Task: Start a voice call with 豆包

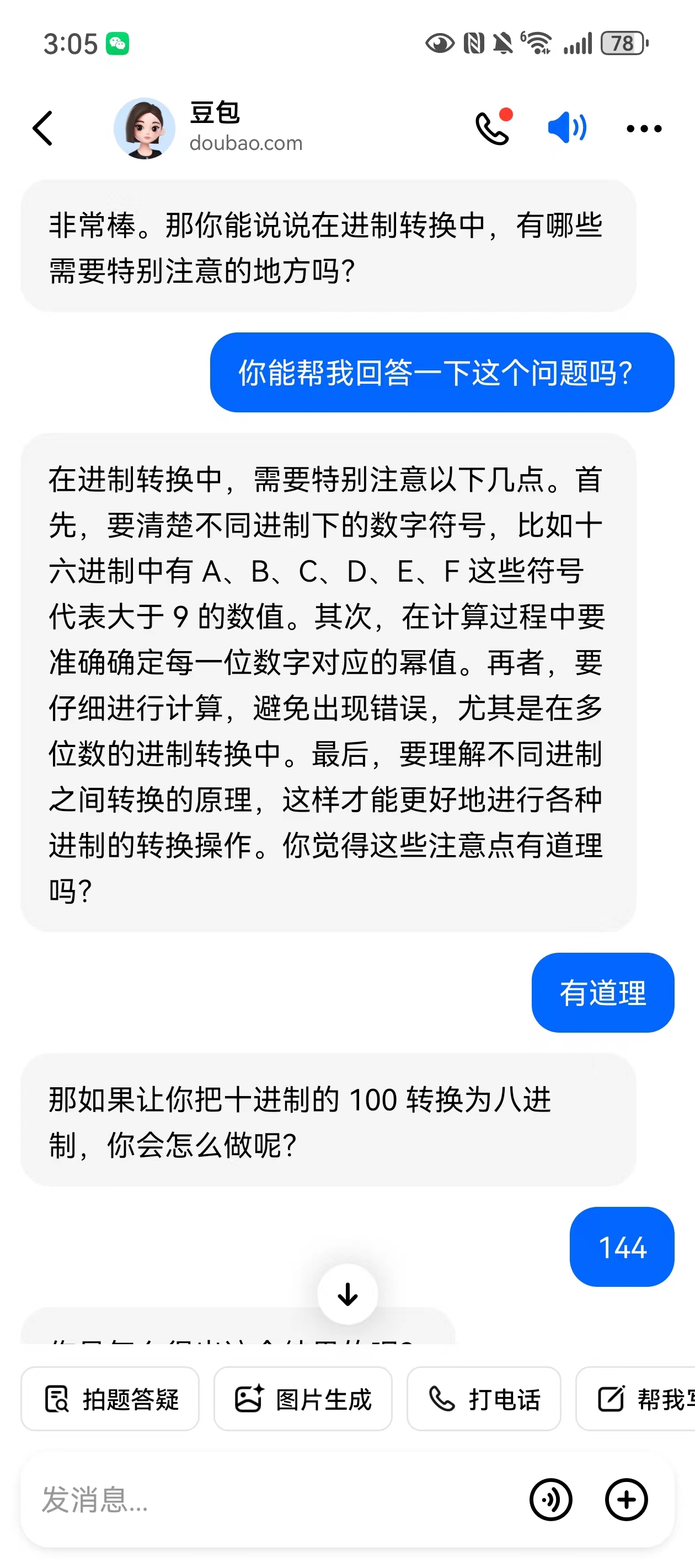Action: point(492,128)
